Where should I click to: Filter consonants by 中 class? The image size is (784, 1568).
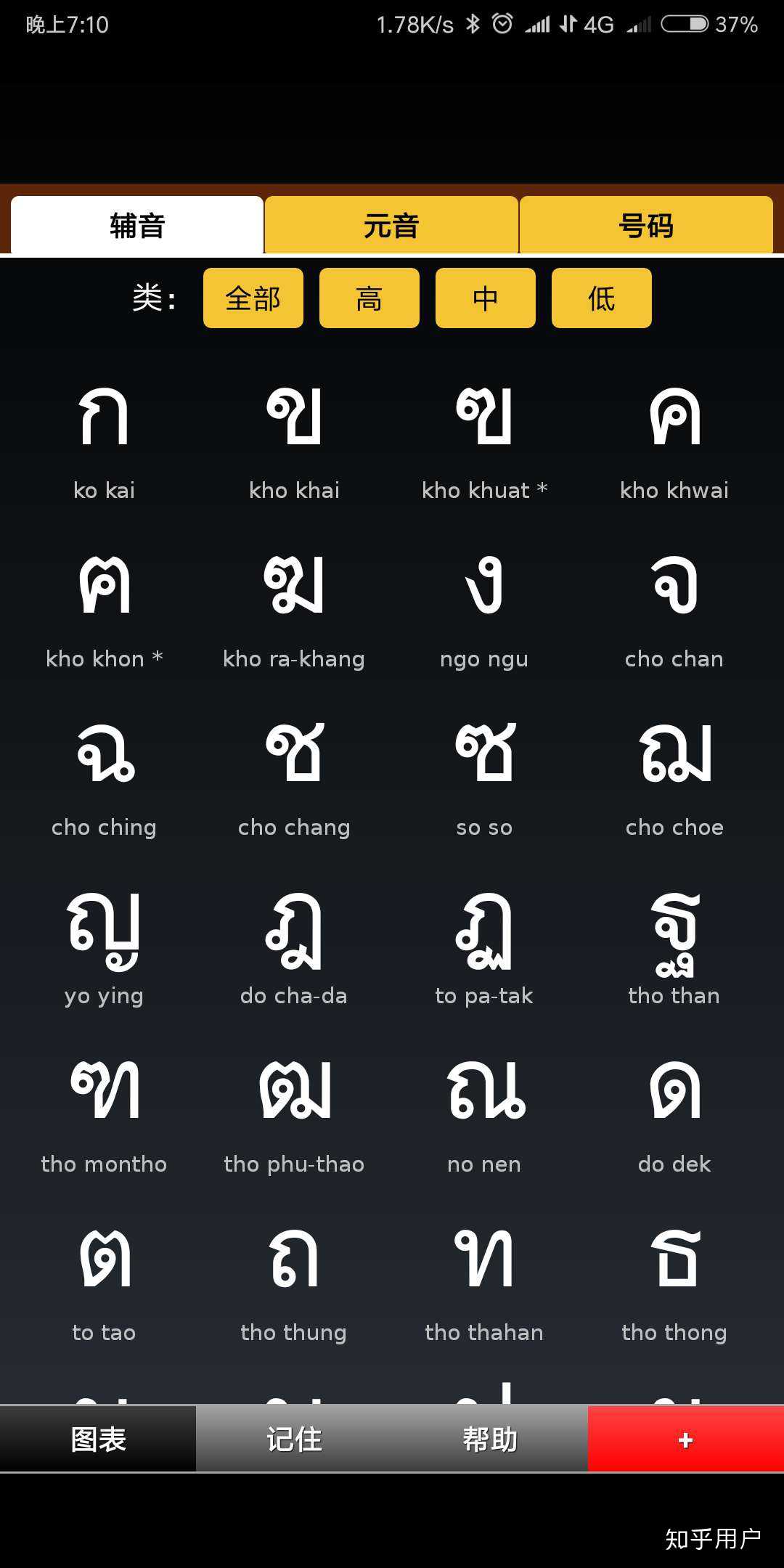486,298
